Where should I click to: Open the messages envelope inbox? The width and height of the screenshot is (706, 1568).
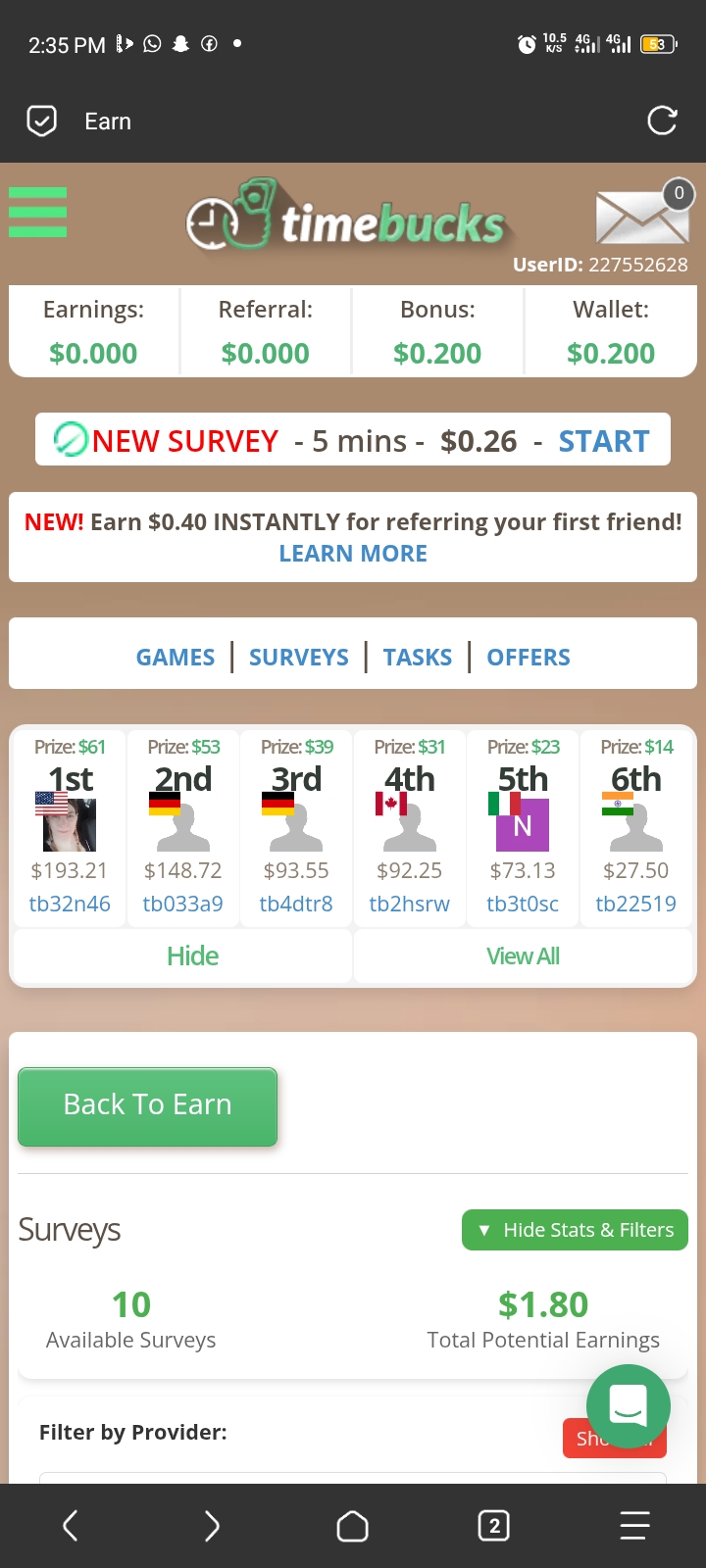(642, 217)
